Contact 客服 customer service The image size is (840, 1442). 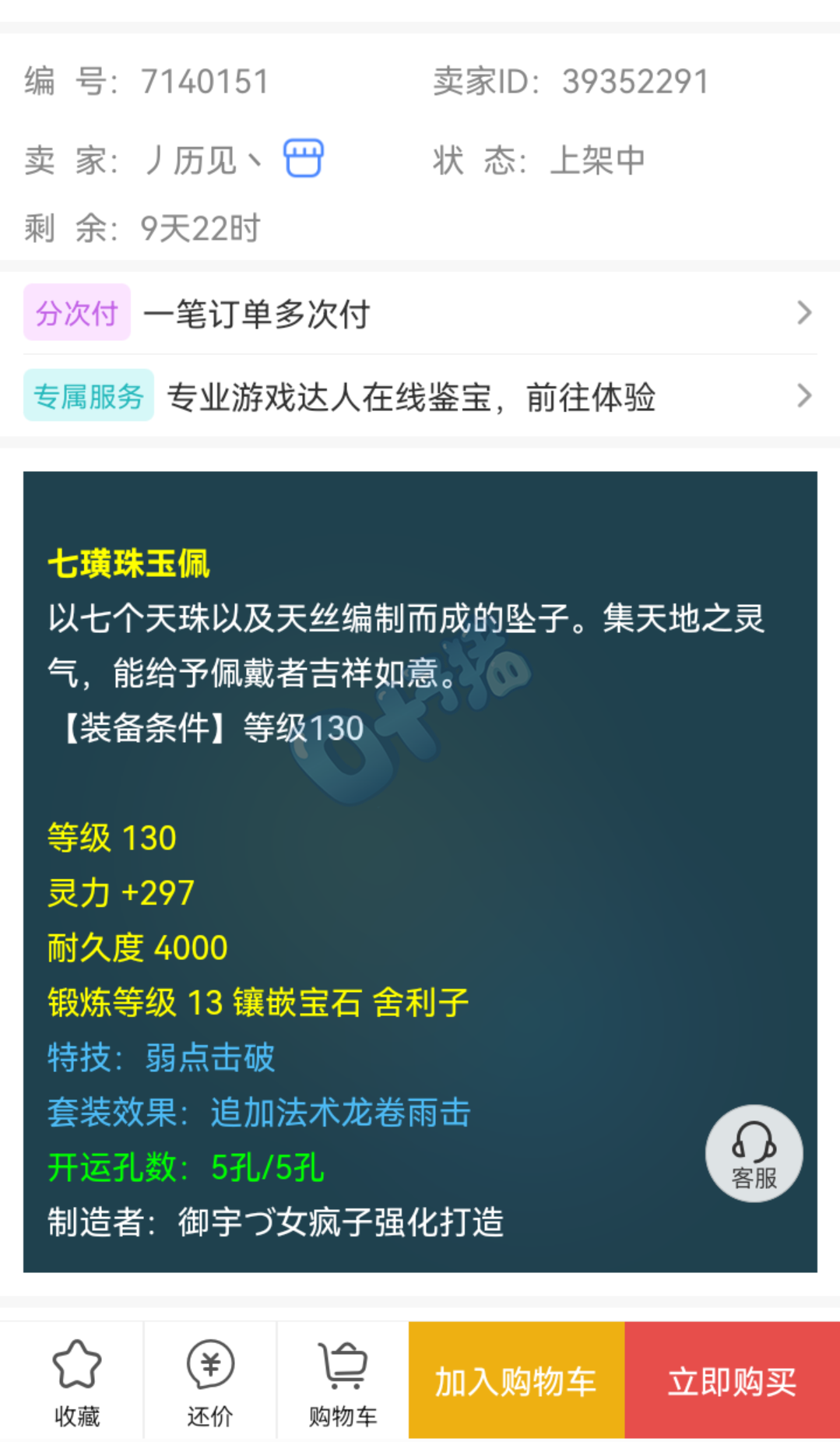coord(754,1153)
